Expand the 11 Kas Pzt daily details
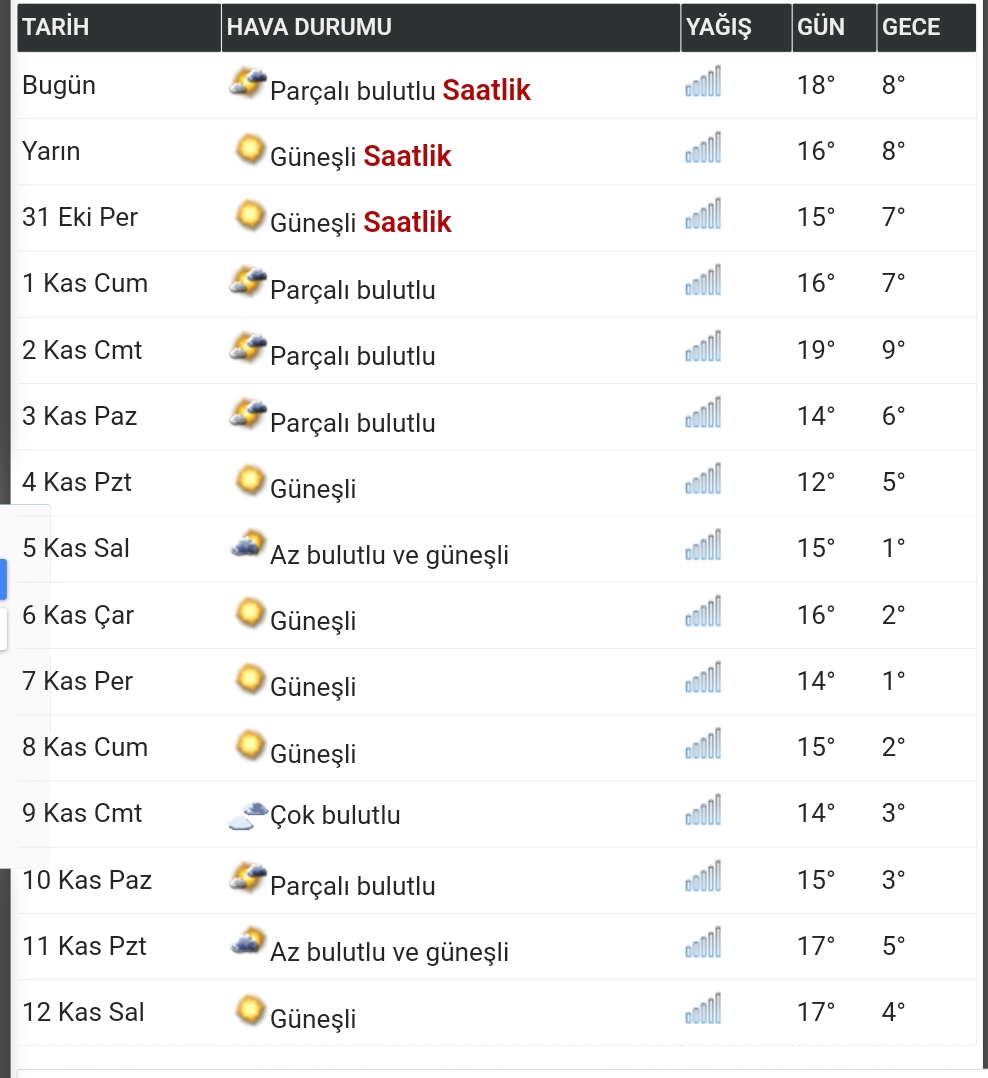The image size is (988, 1078). (494, 945)
